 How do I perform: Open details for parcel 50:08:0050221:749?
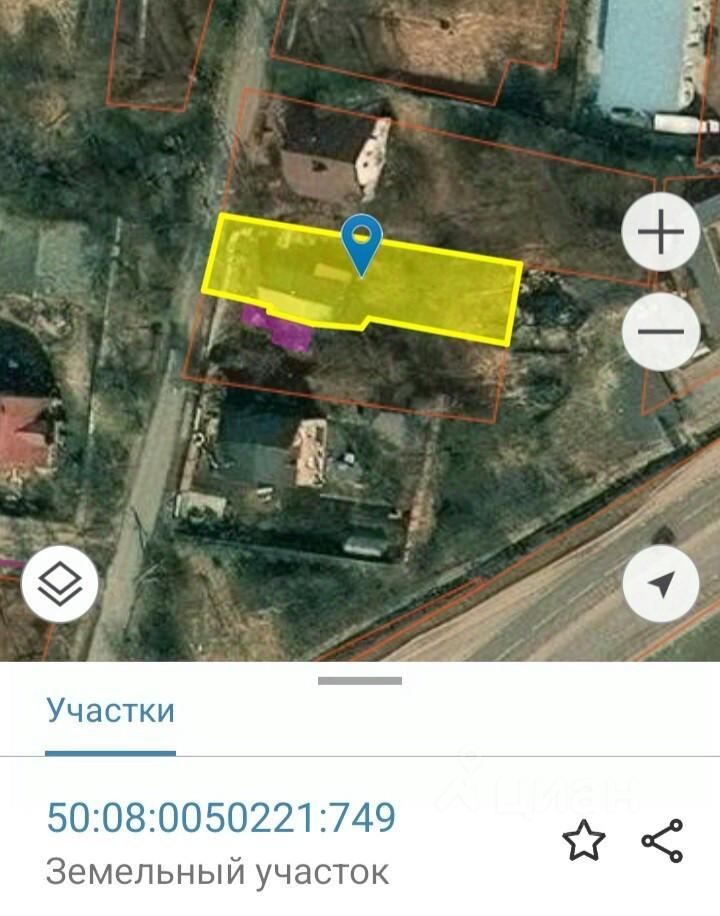[x=221, y=817]
